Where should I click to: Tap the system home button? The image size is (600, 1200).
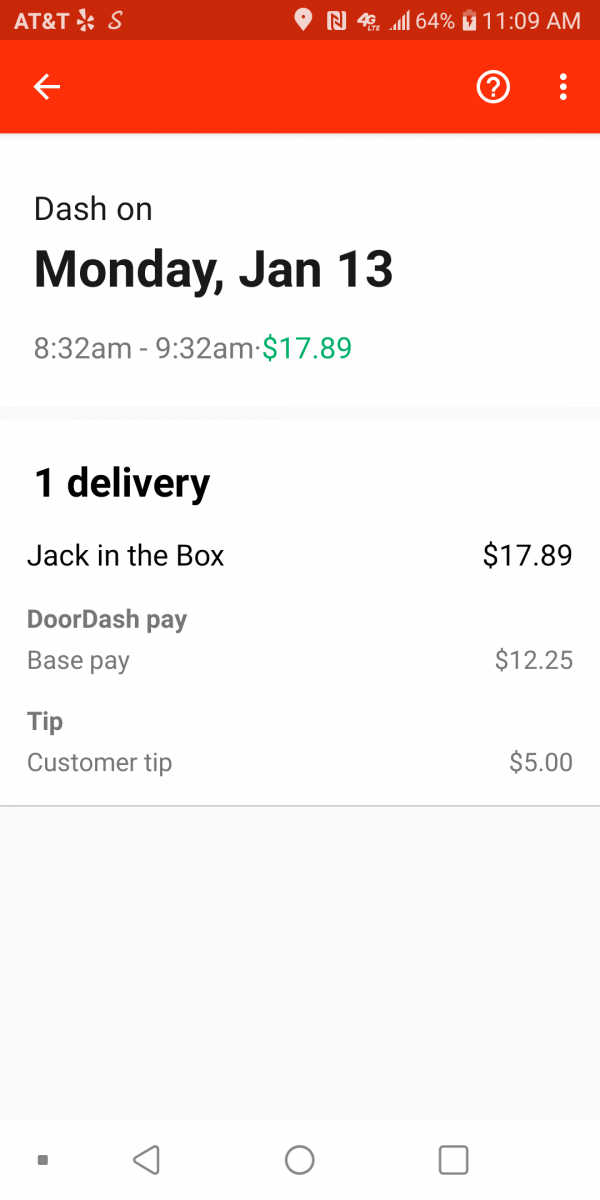[x=299, y=1159]
